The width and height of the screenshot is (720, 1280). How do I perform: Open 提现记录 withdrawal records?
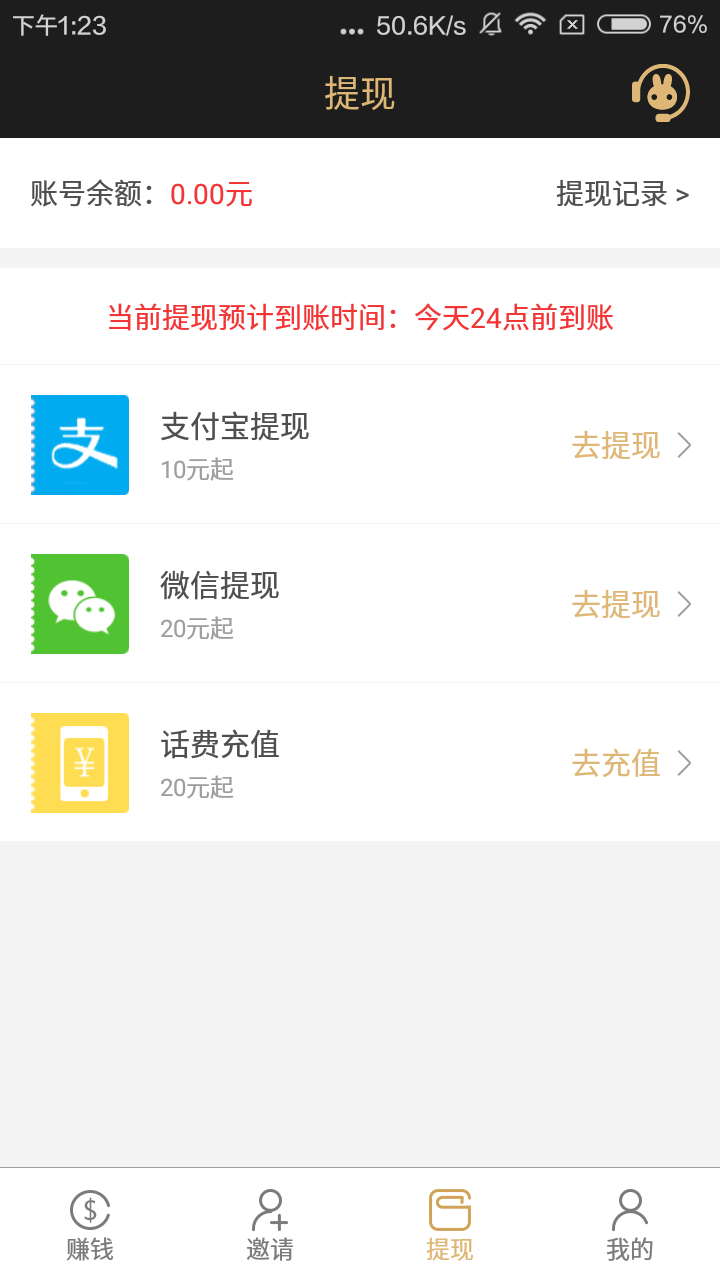tap(622, 194)
